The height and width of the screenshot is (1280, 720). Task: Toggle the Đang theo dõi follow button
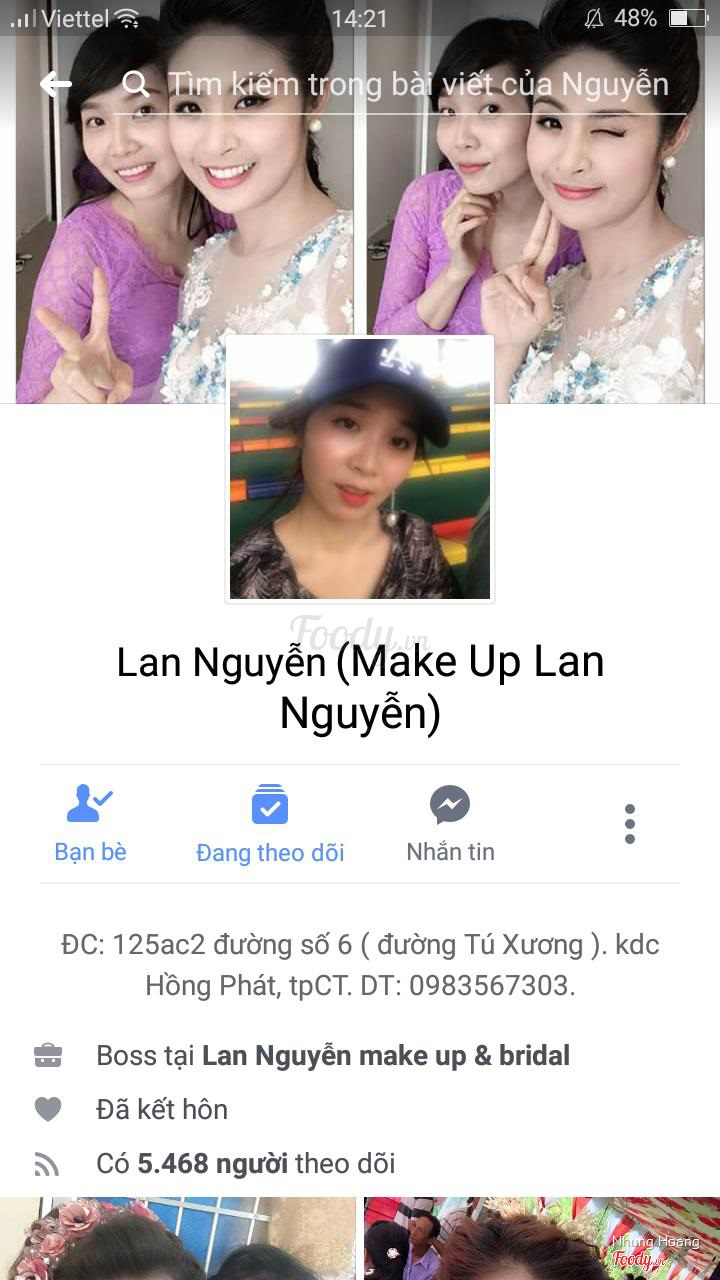click(270, 824)
